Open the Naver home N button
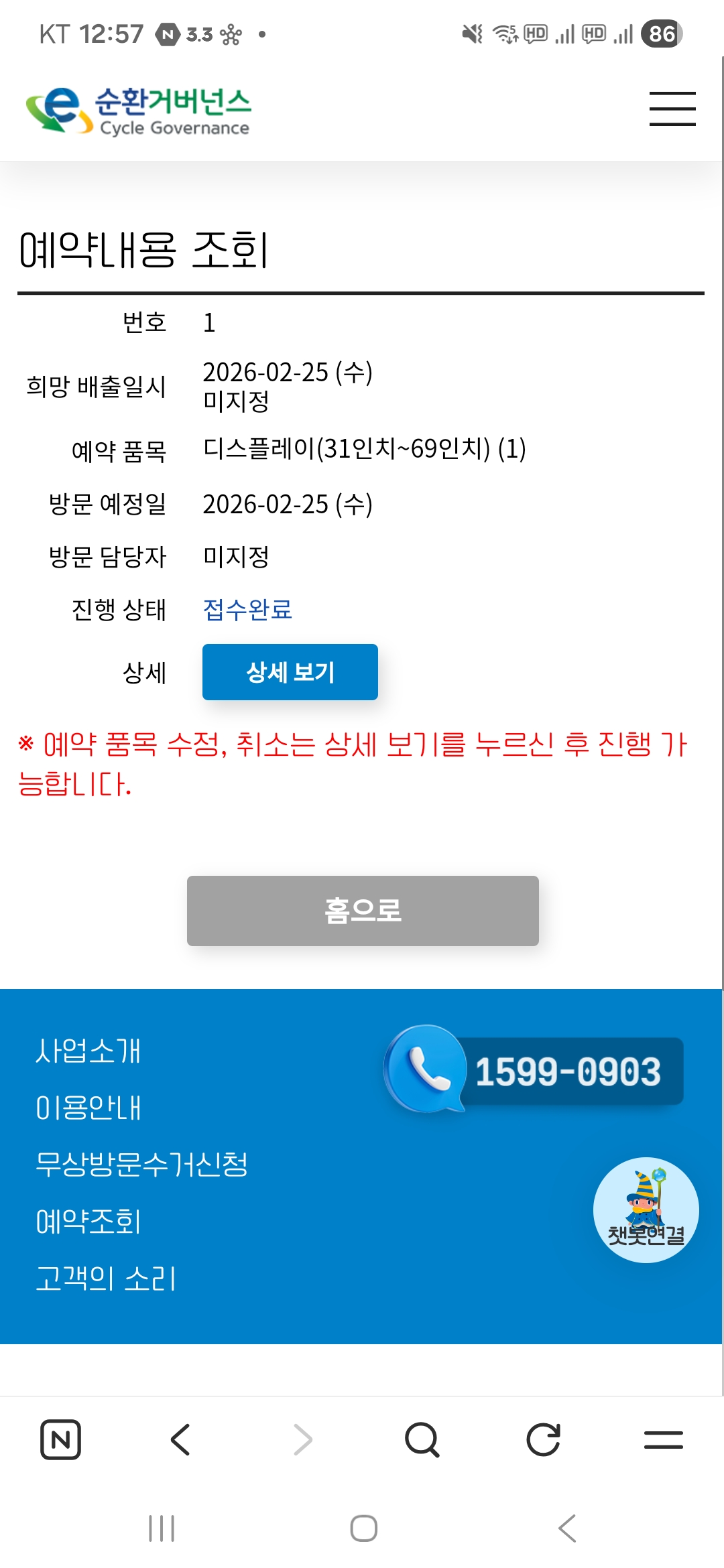Image resolution: width=724 pixels, height=1568 pixels. [60, 1439]
